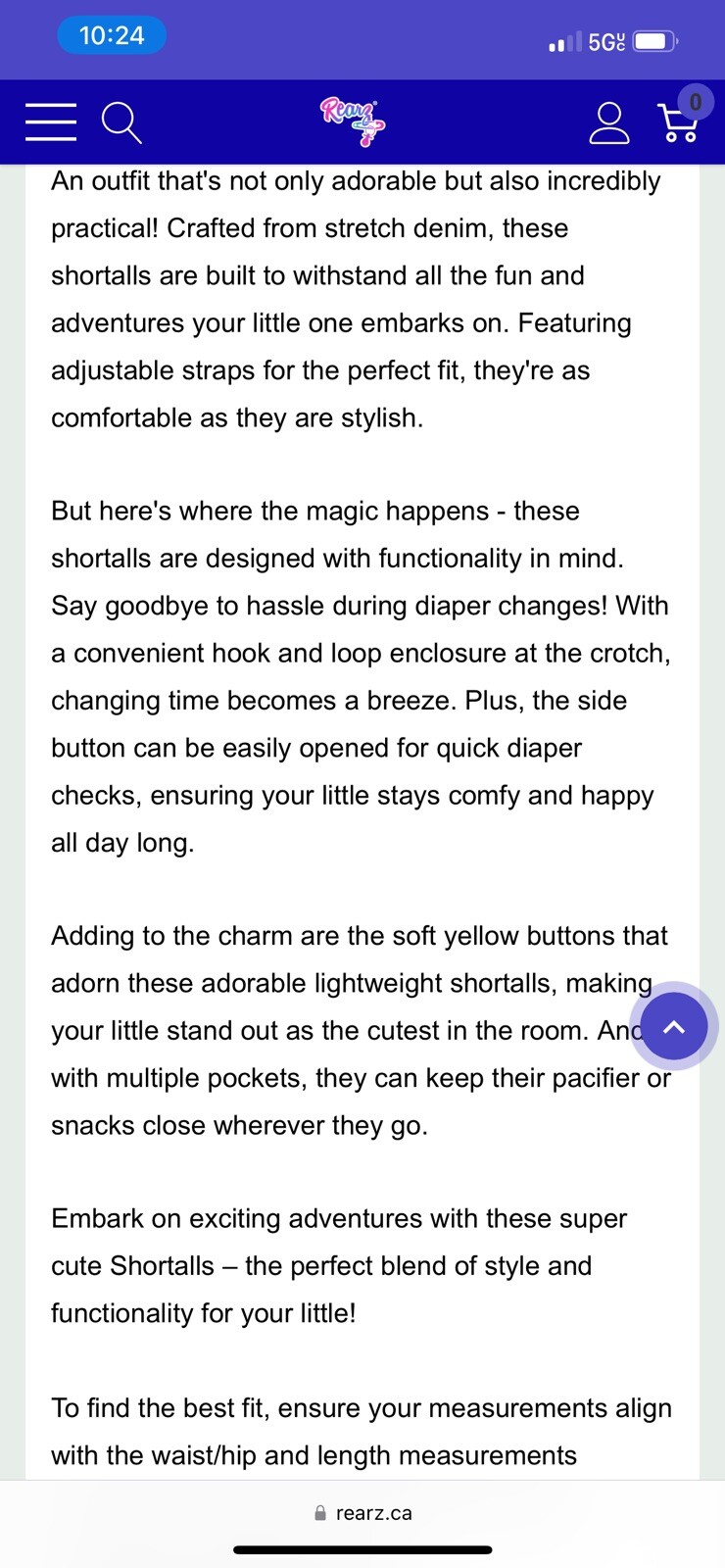
Task: Go to the Rearz homepage logo
Action: (x=353, y=122)
